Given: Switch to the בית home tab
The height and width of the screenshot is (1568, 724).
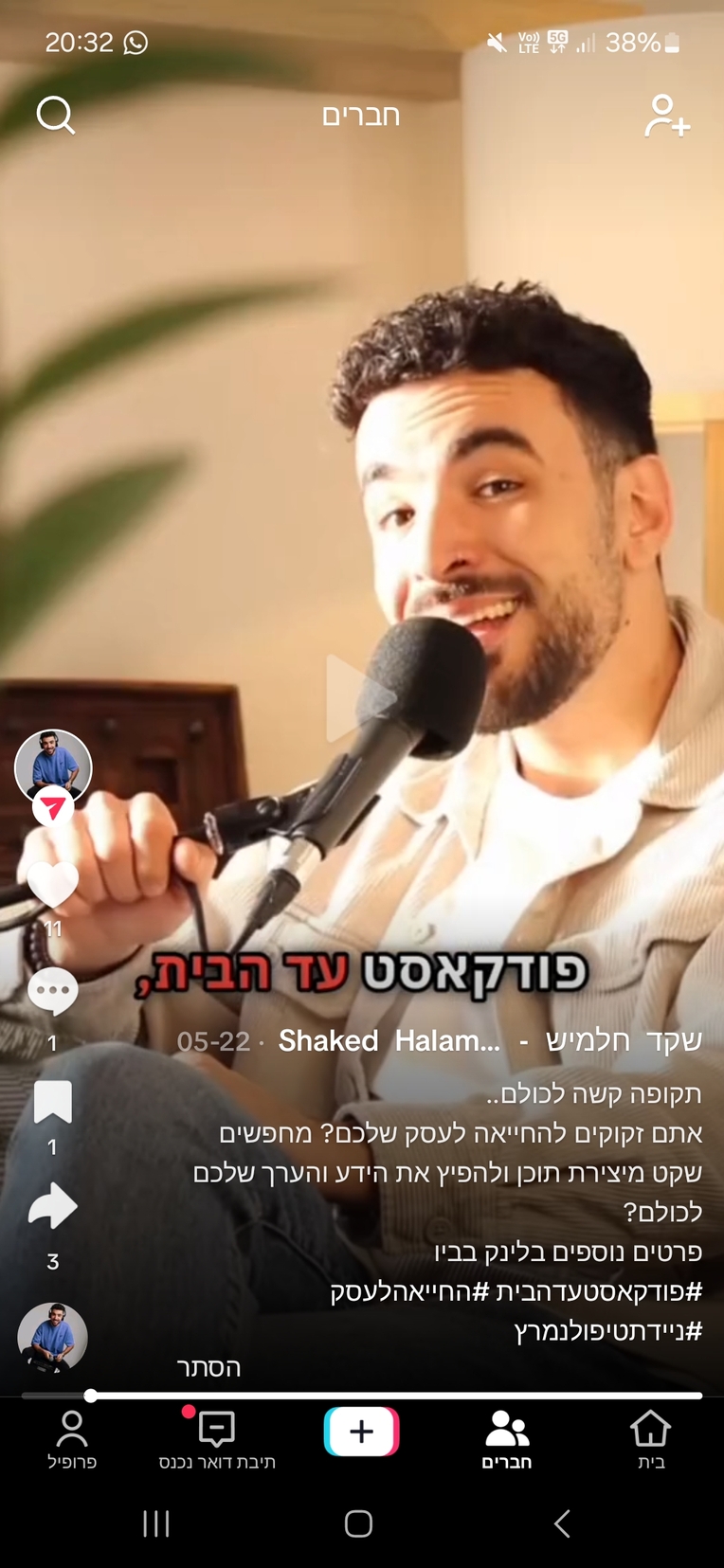Looking at the screenshot, I should point(651,1439).
